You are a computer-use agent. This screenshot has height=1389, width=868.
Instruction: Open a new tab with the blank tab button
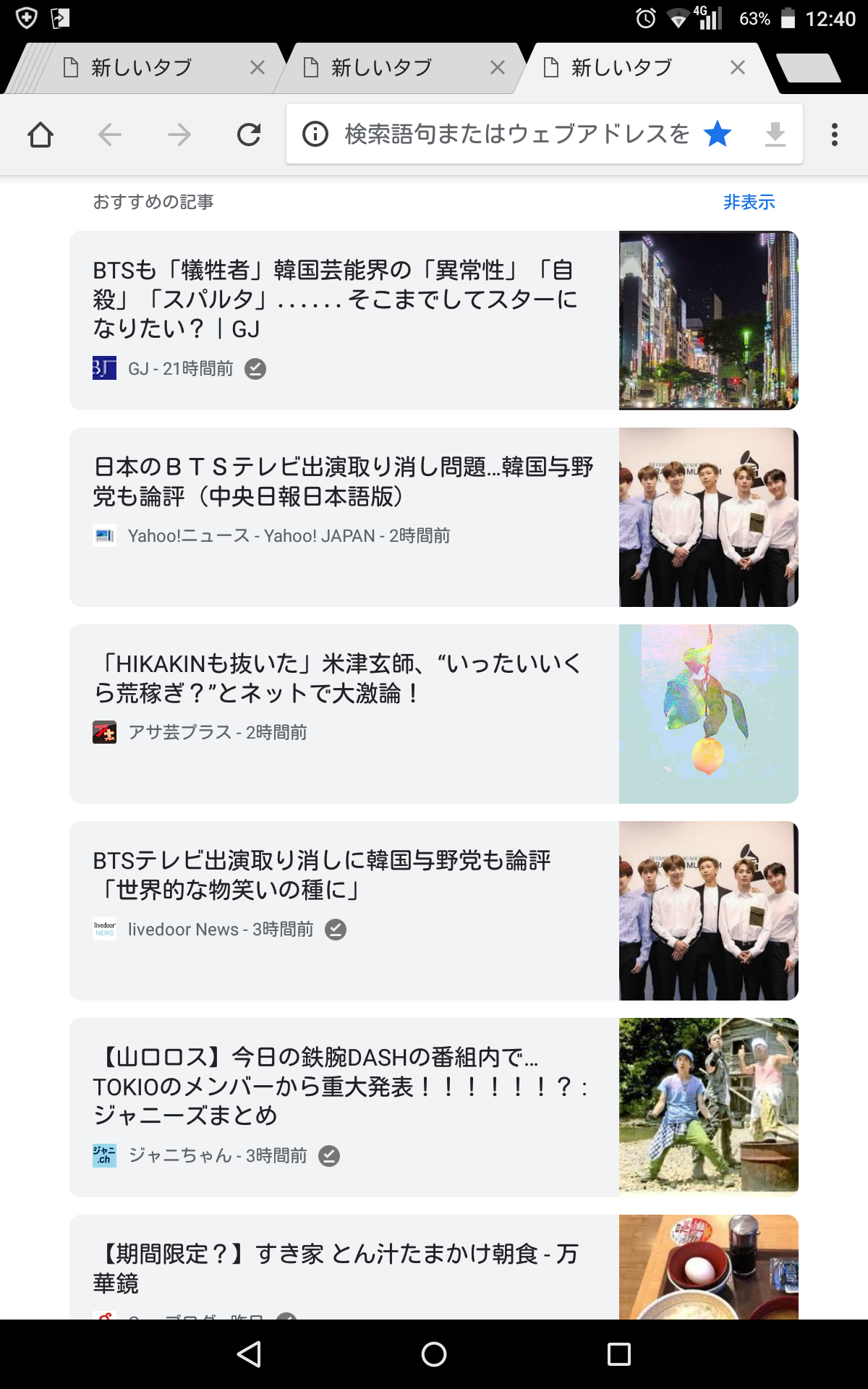pos(809,68)
